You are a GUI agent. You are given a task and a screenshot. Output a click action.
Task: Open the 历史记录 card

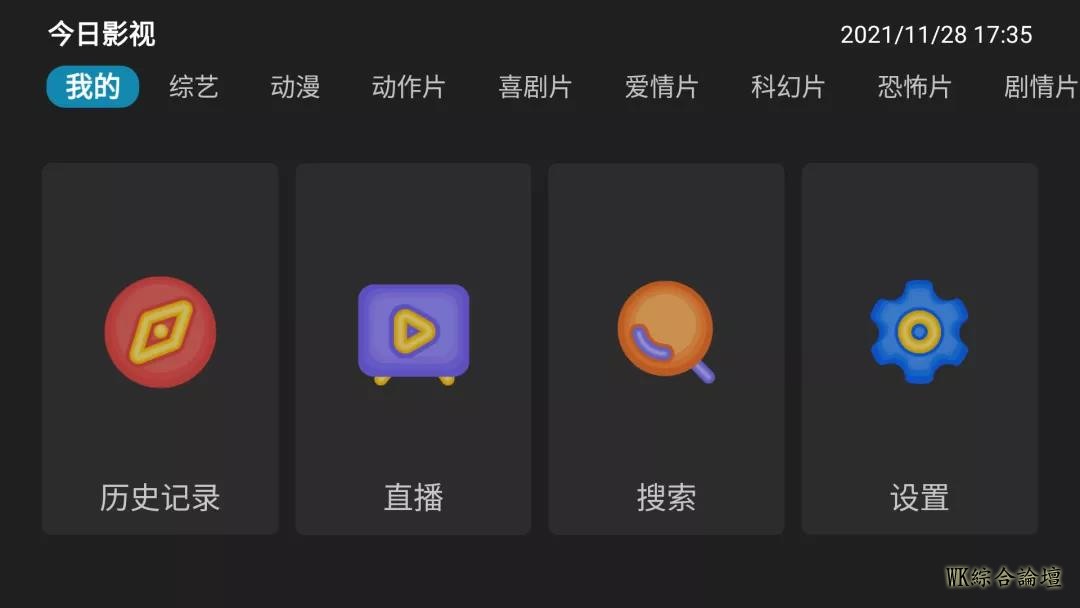click(160, 349)
